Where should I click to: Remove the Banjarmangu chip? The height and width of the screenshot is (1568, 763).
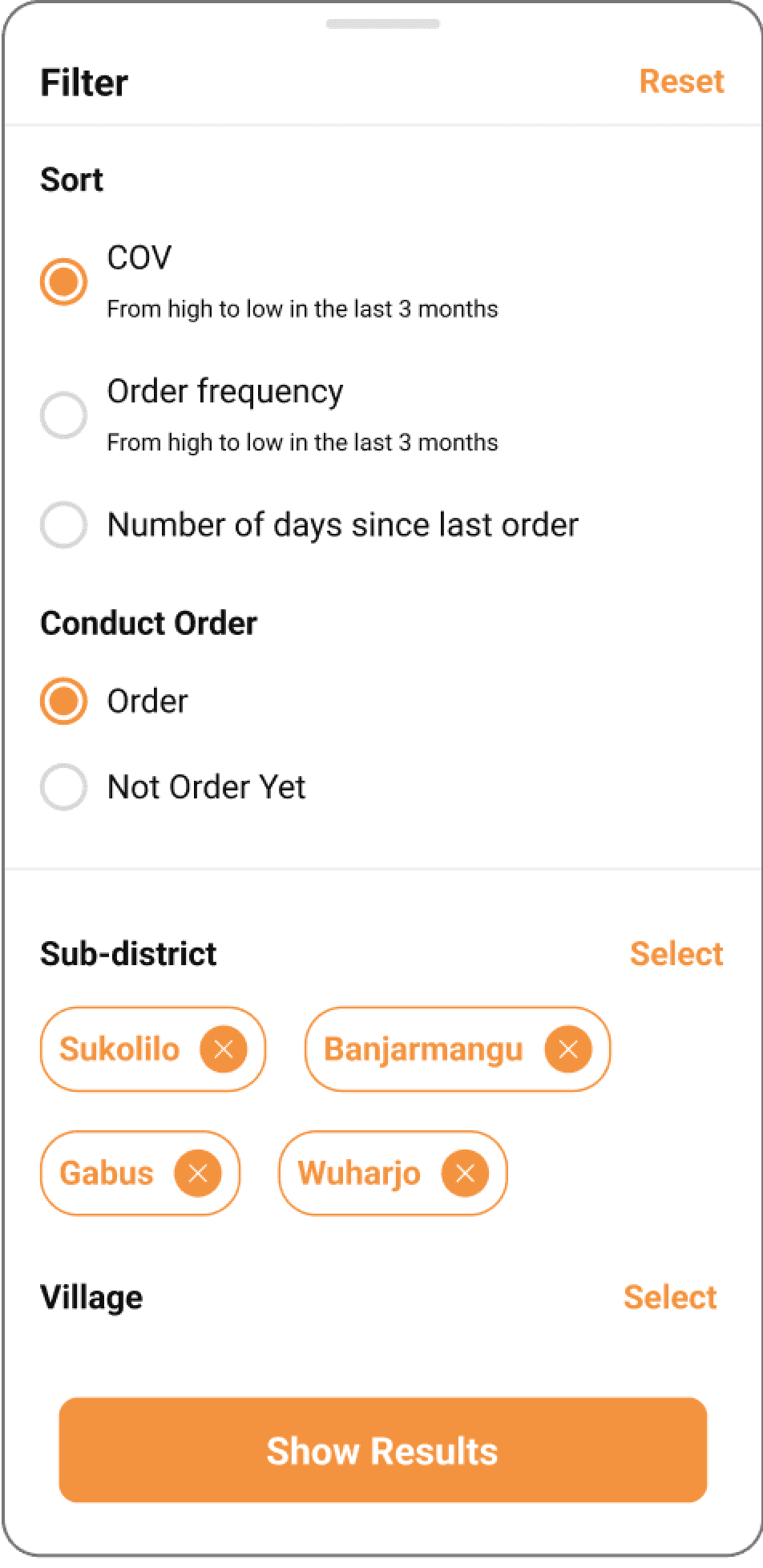[x=568, y=1049]
